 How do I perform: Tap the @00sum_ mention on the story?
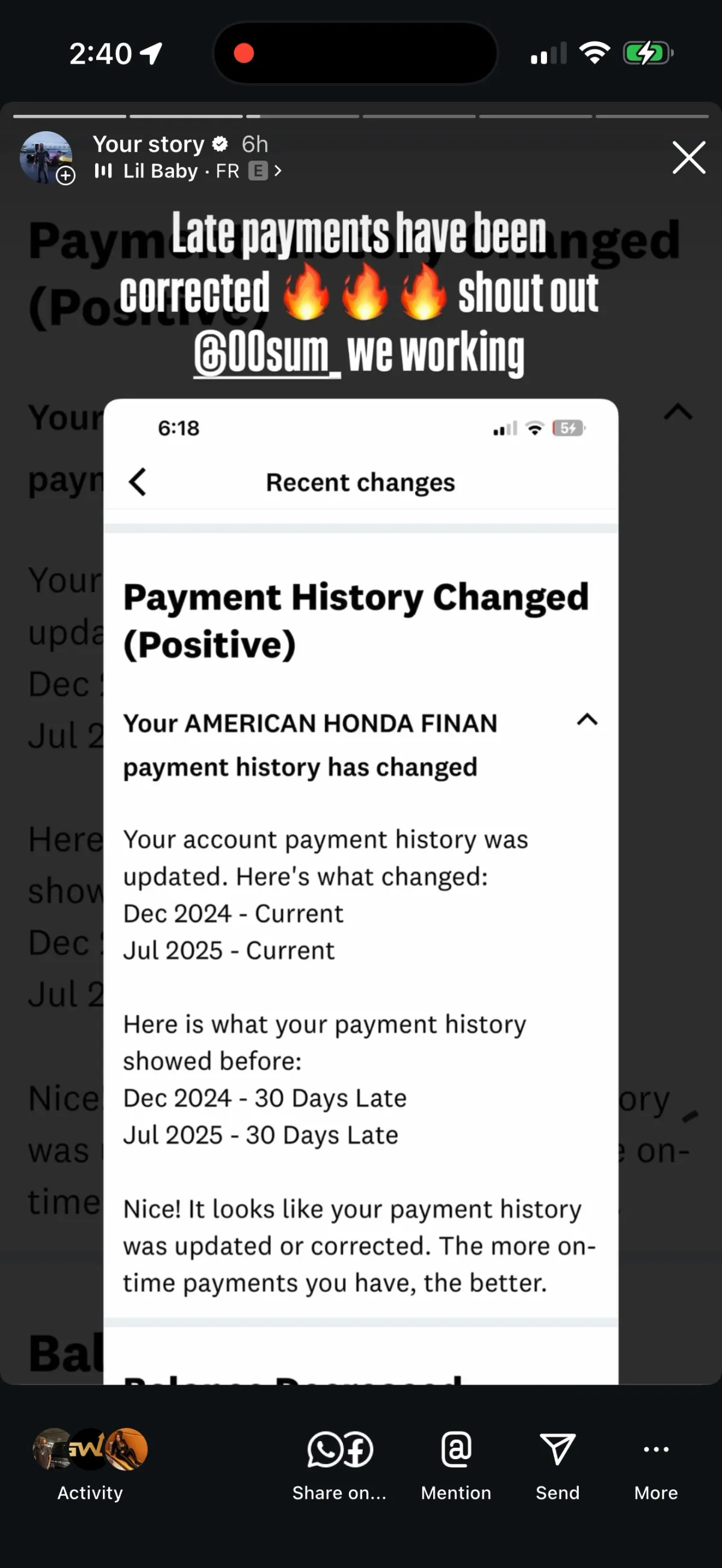tap(267, 354)
